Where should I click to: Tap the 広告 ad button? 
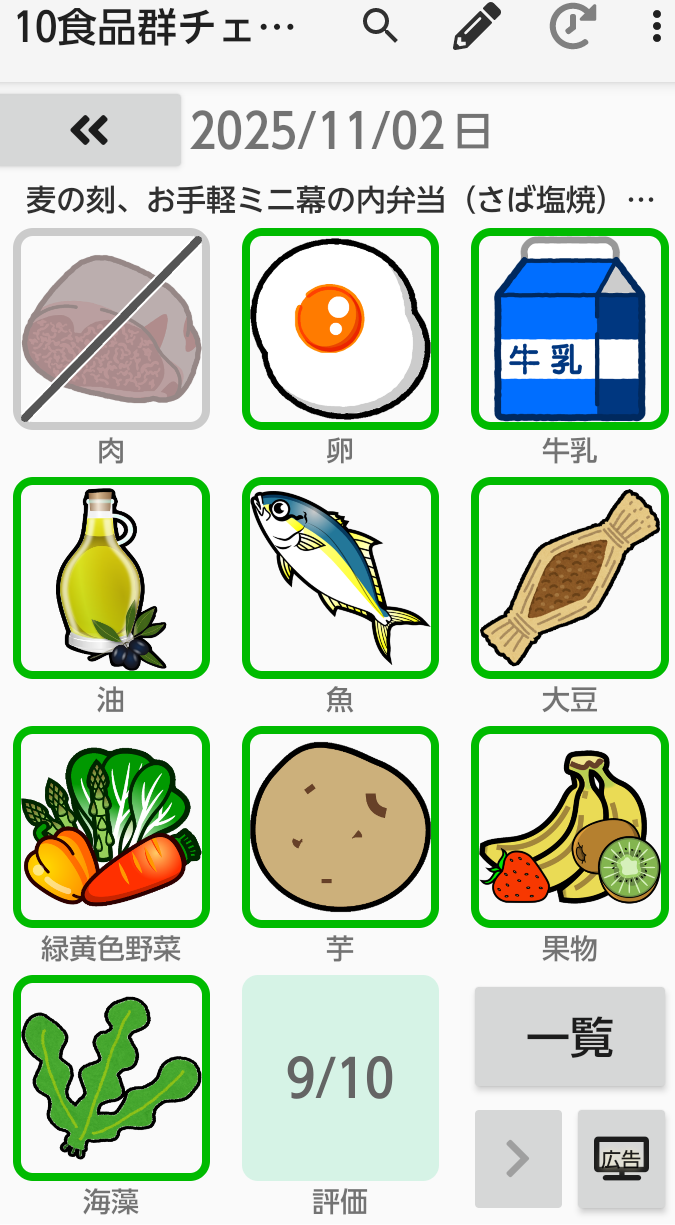621,1158
